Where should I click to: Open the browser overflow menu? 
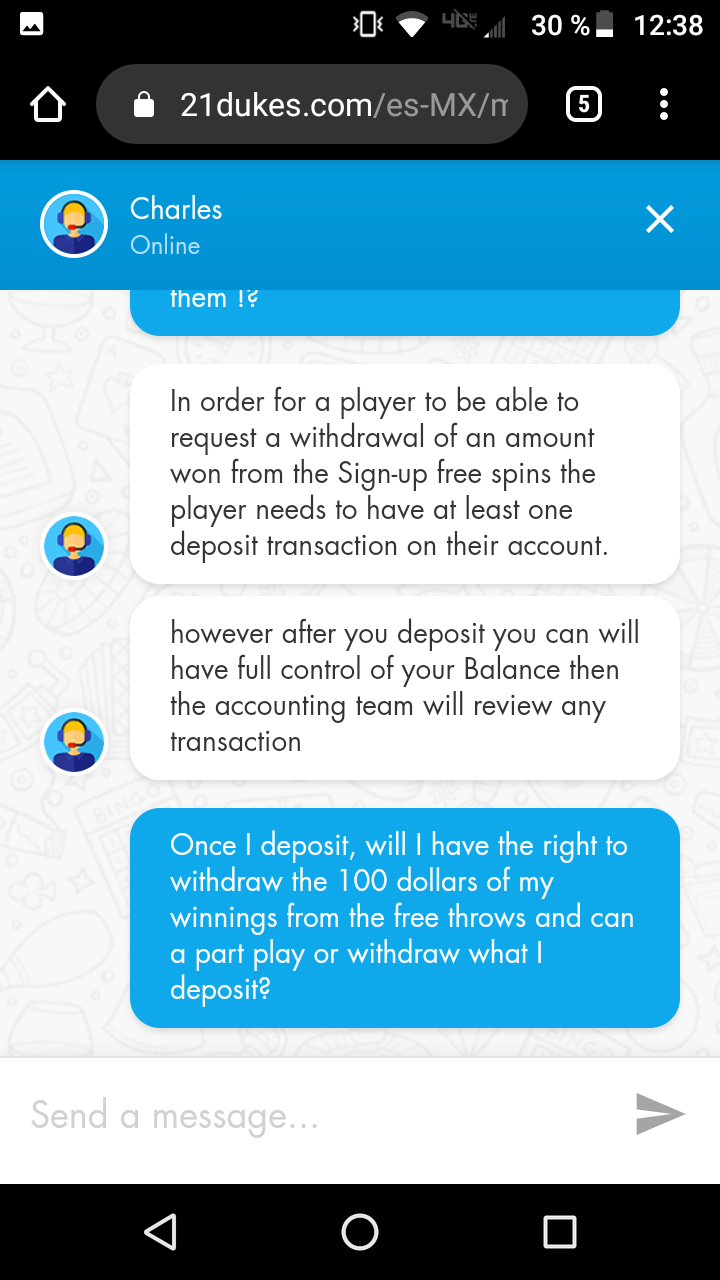click(664, 104)
